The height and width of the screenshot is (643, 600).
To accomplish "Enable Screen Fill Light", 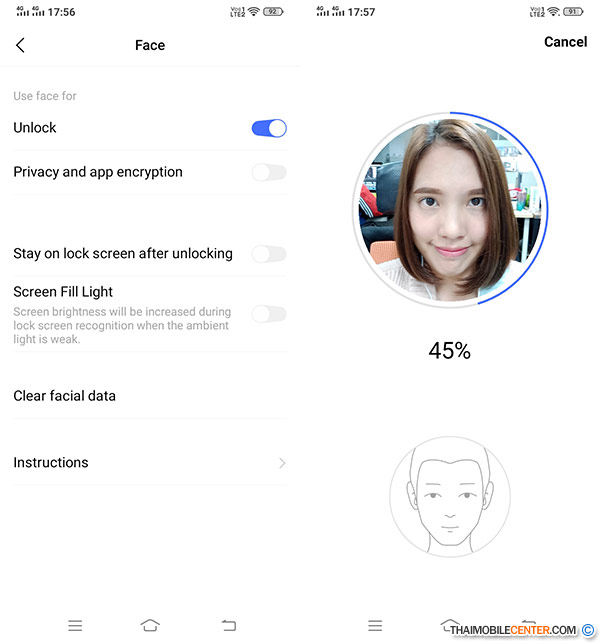I will [269, 314].
